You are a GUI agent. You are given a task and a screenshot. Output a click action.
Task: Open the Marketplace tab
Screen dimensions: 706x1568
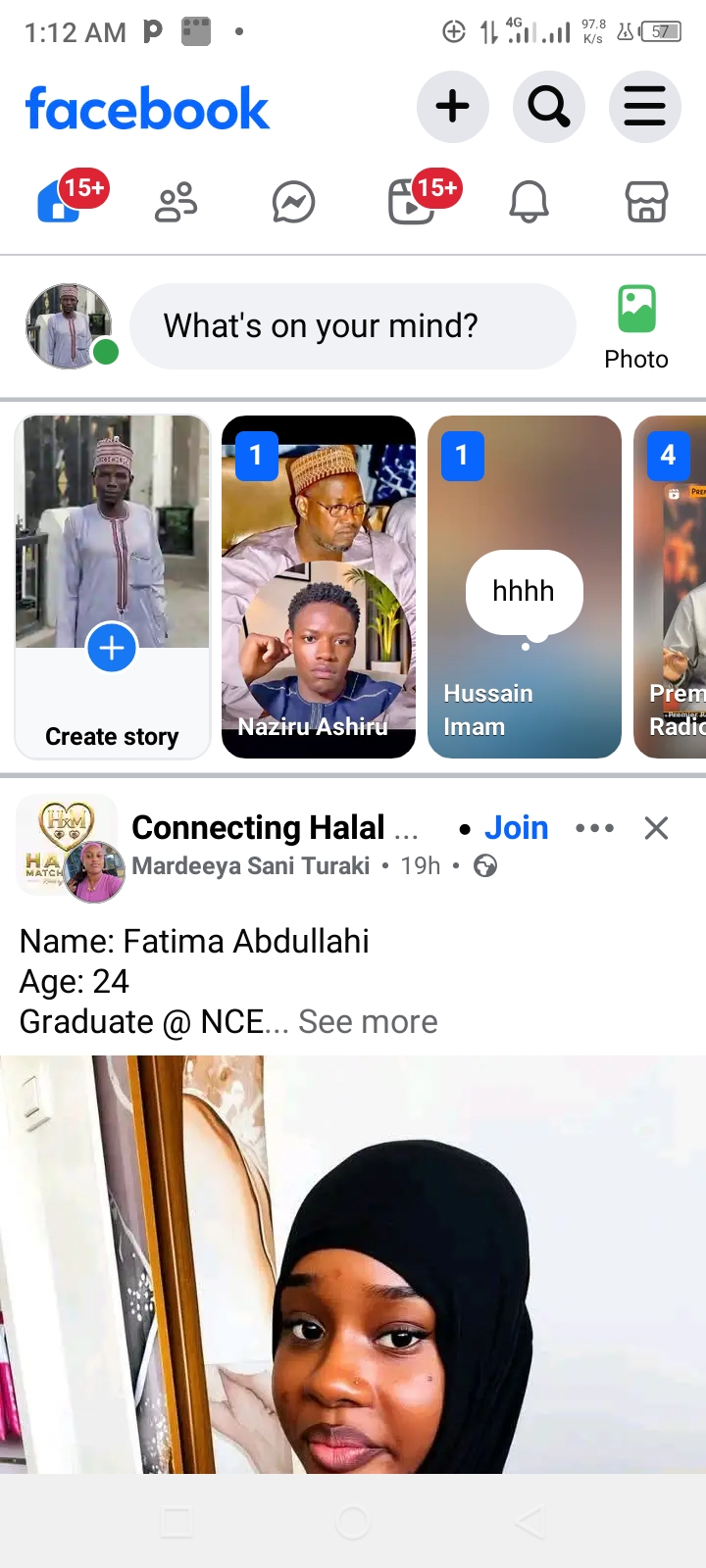tap(647, 203)
